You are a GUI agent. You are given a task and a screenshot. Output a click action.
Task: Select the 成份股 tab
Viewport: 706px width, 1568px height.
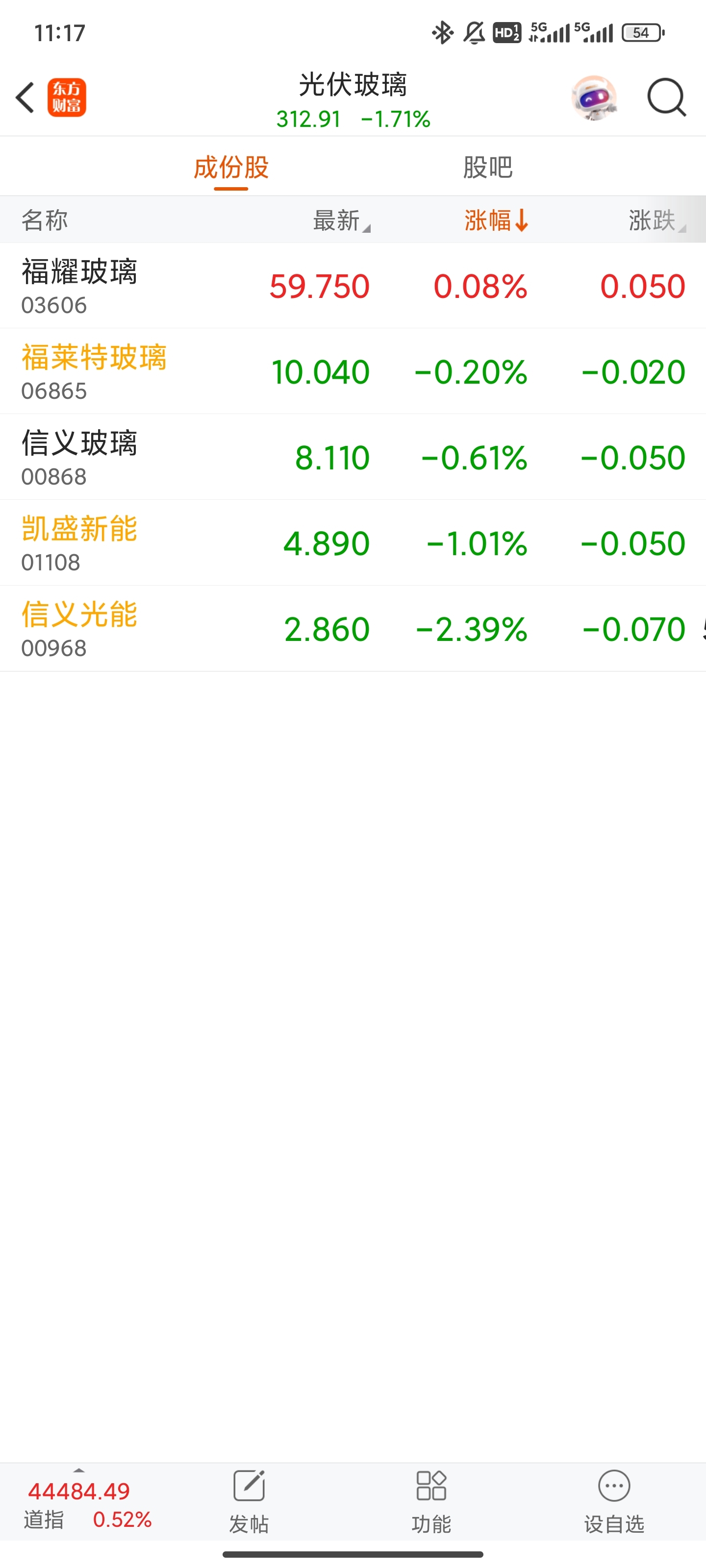[x=231, y=168]
